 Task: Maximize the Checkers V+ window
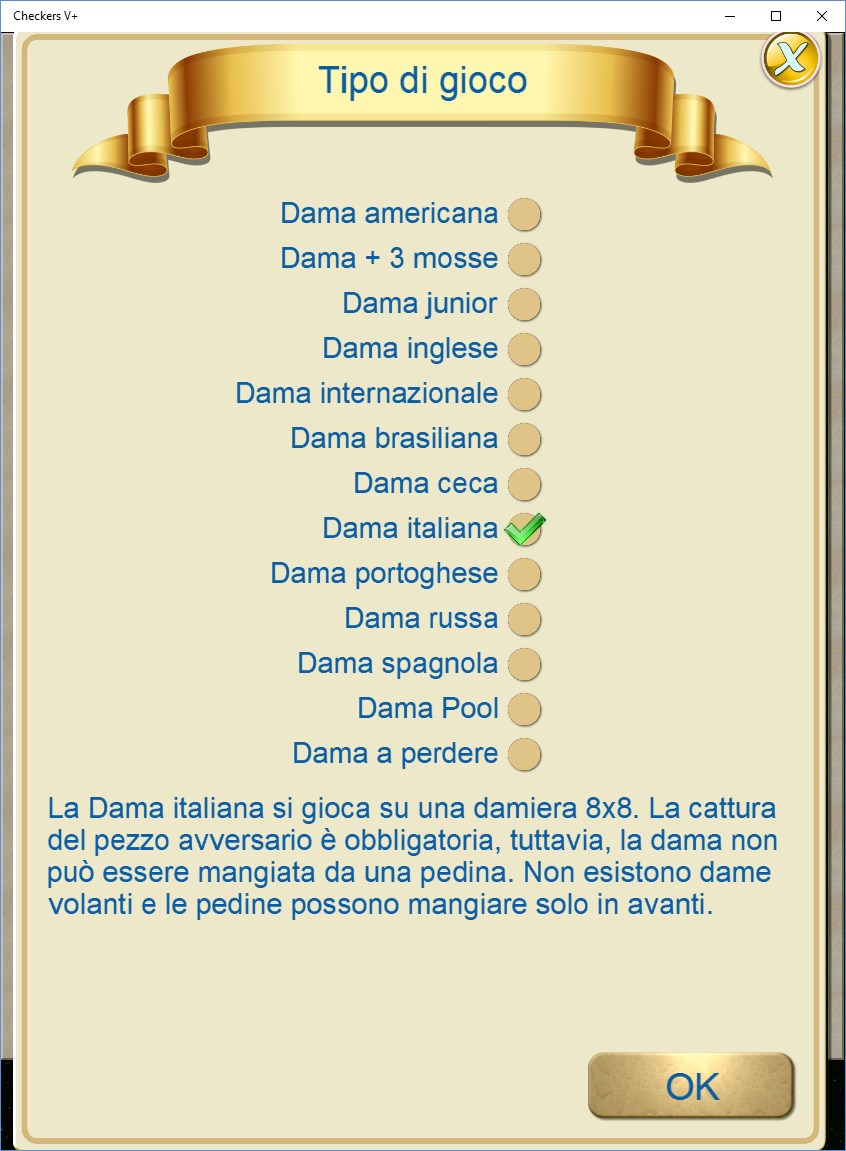[776, 16]
